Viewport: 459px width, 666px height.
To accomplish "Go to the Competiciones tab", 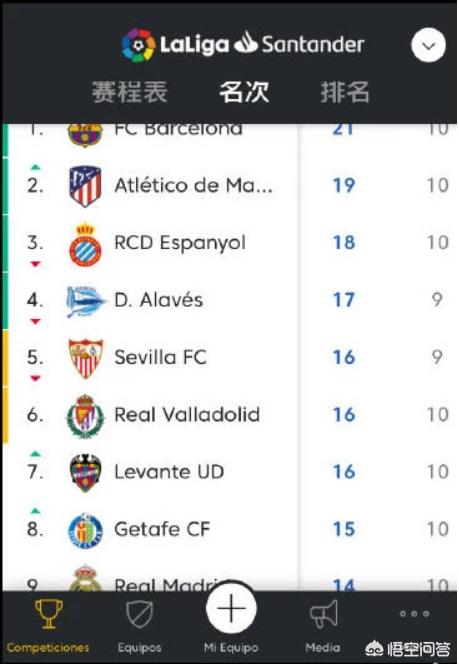I will pyautogui.click(x=48, y=626).
